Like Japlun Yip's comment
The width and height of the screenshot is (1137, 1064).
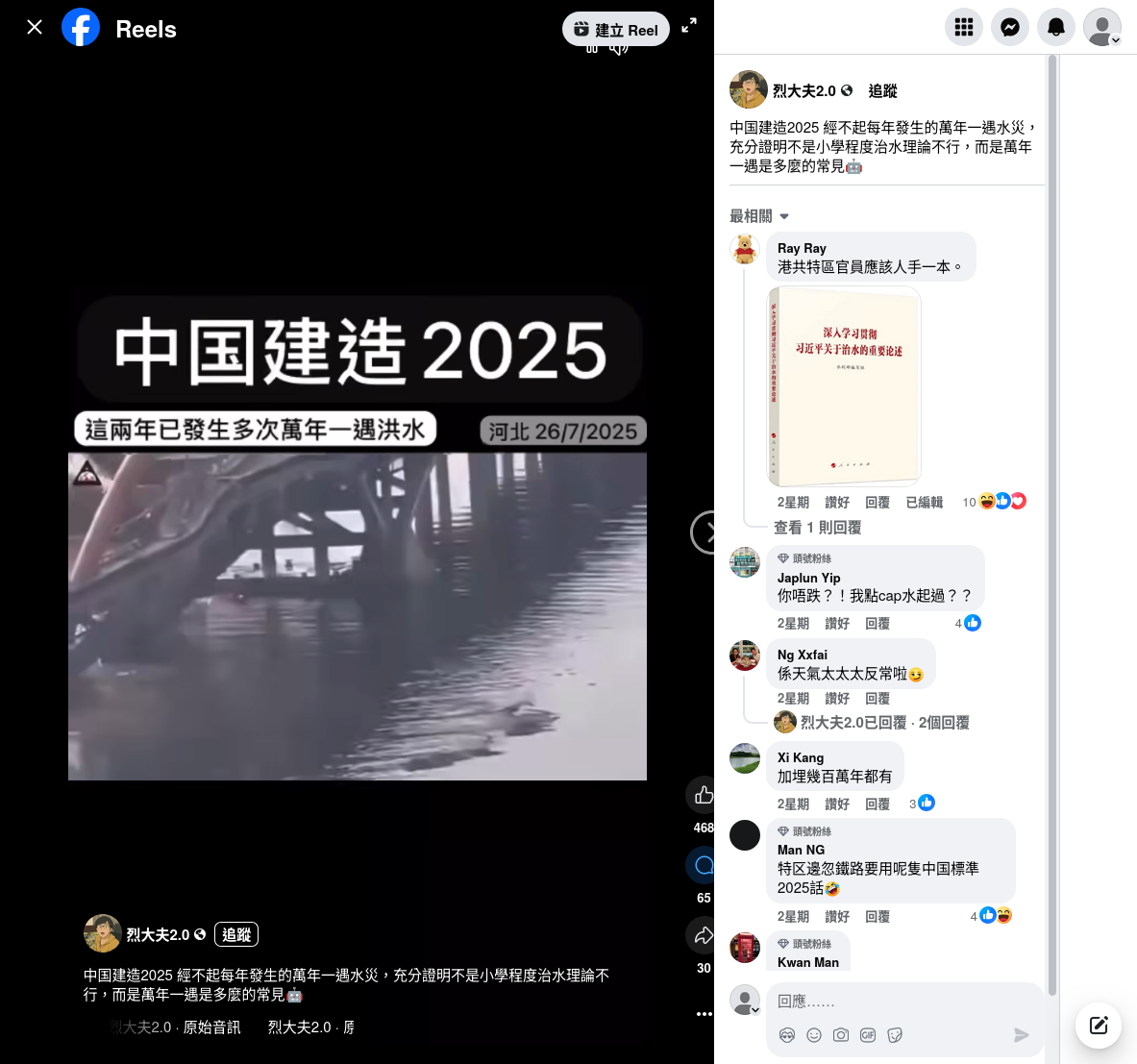836,623
